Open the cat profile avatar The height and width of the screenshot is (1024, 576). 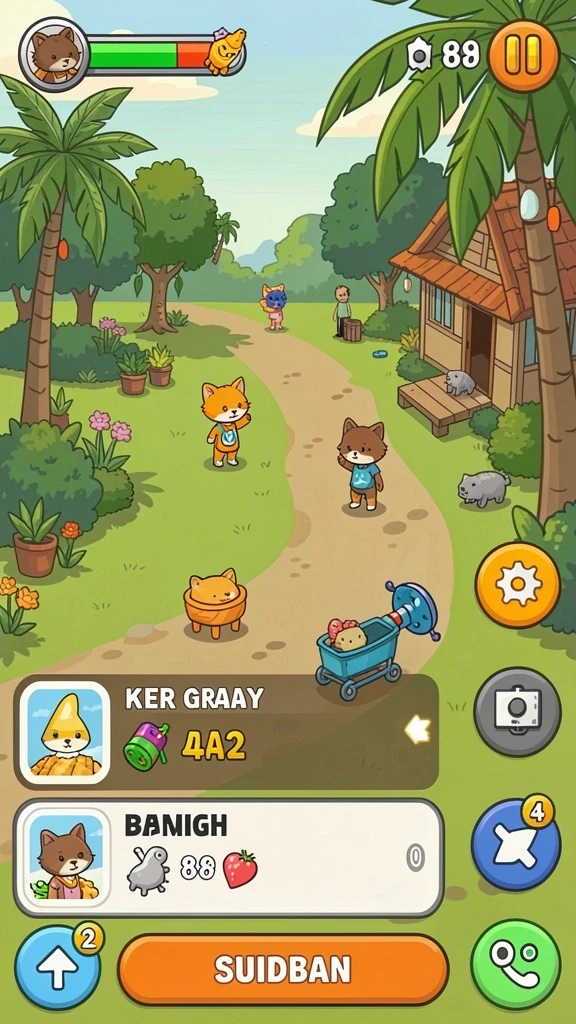point(54,54)
